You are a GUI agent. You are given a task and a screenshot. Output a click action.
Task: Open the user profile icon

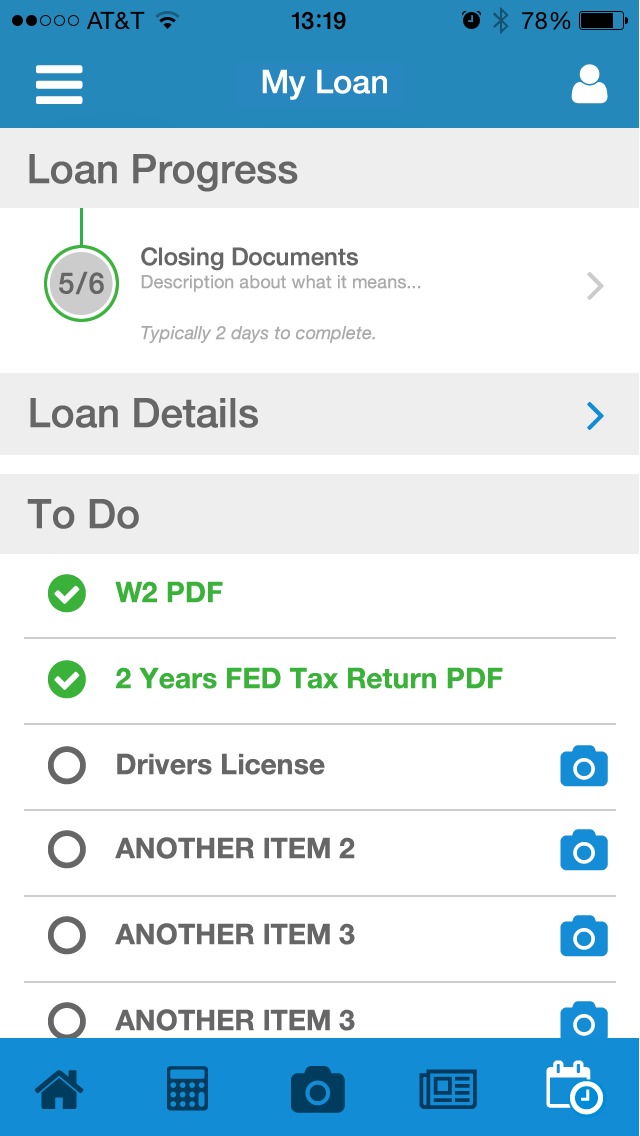(x=589, y=84)
